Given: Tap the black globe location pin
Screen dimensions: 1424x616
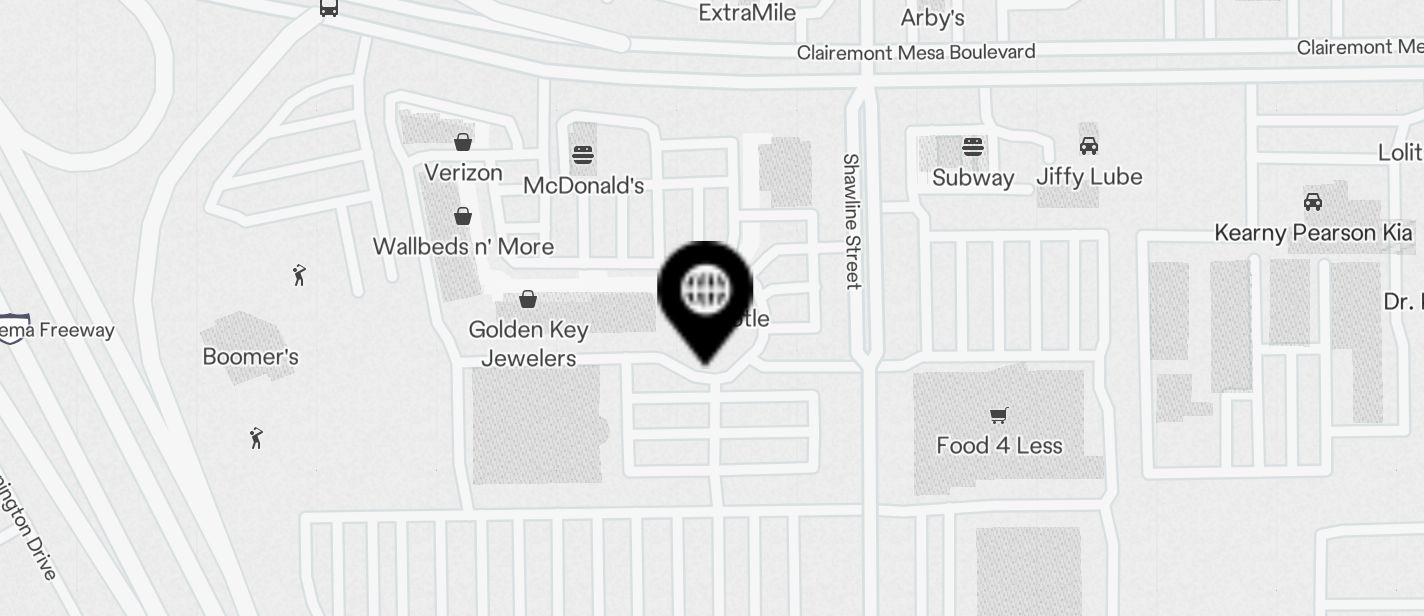Looking at the screenshot, I should click(705, 293).
